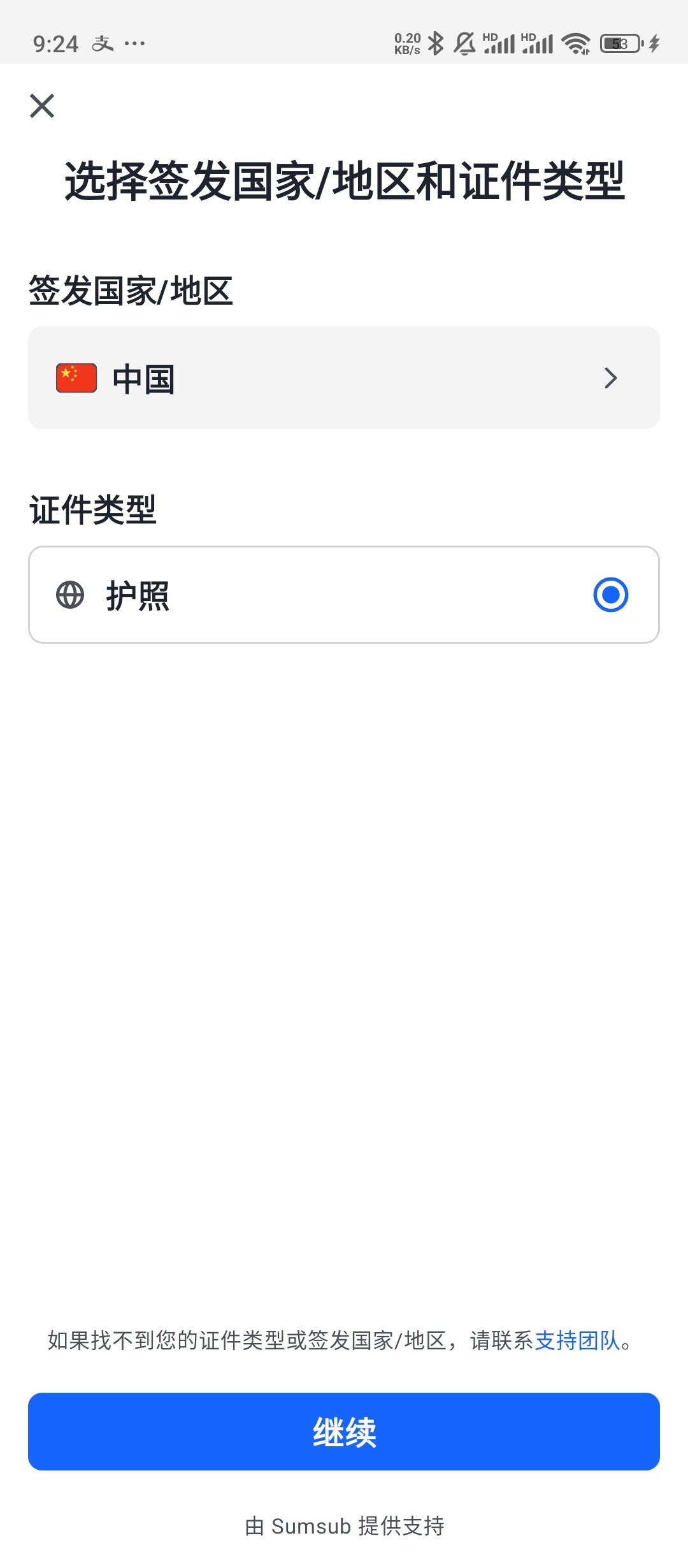
Task: Tap the 继续 button
Action: (344, 1432)
